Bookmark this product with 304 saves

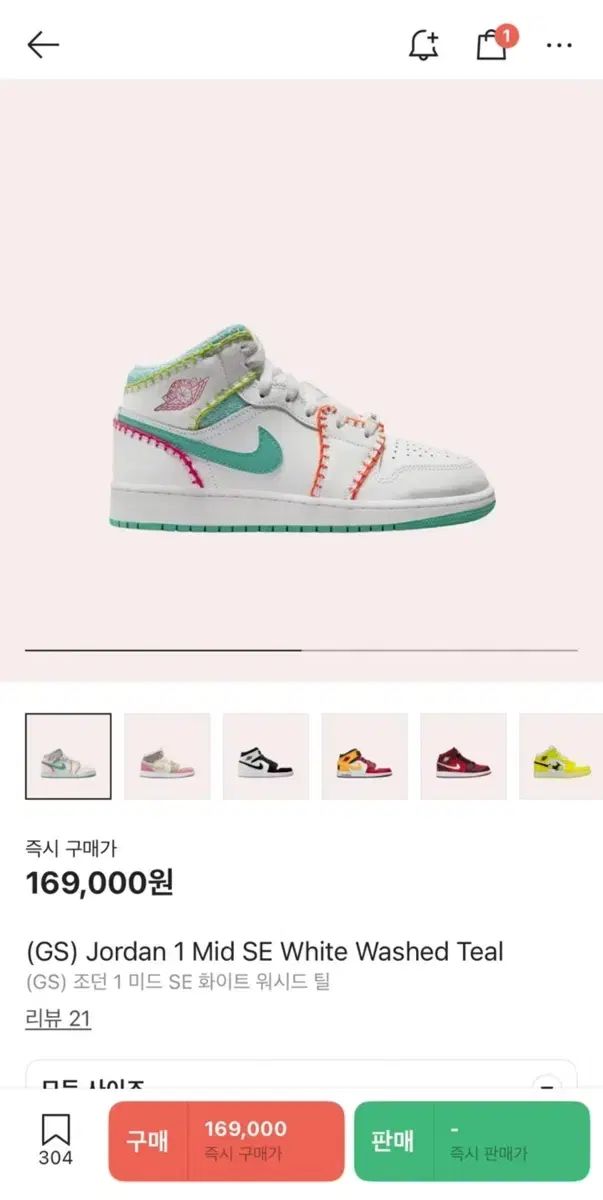coord(56,1140)
